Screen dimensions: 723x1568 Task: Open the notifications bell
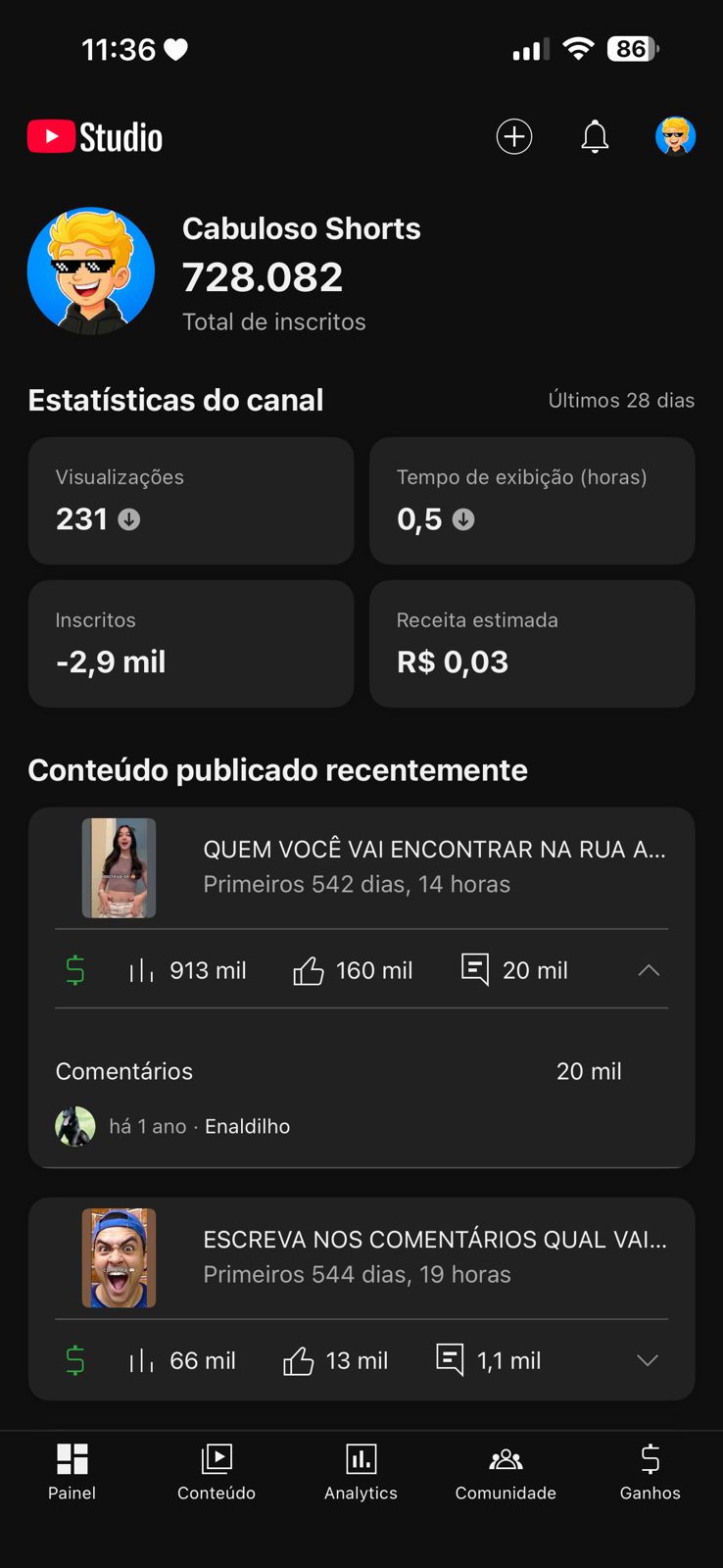[595, 136]
